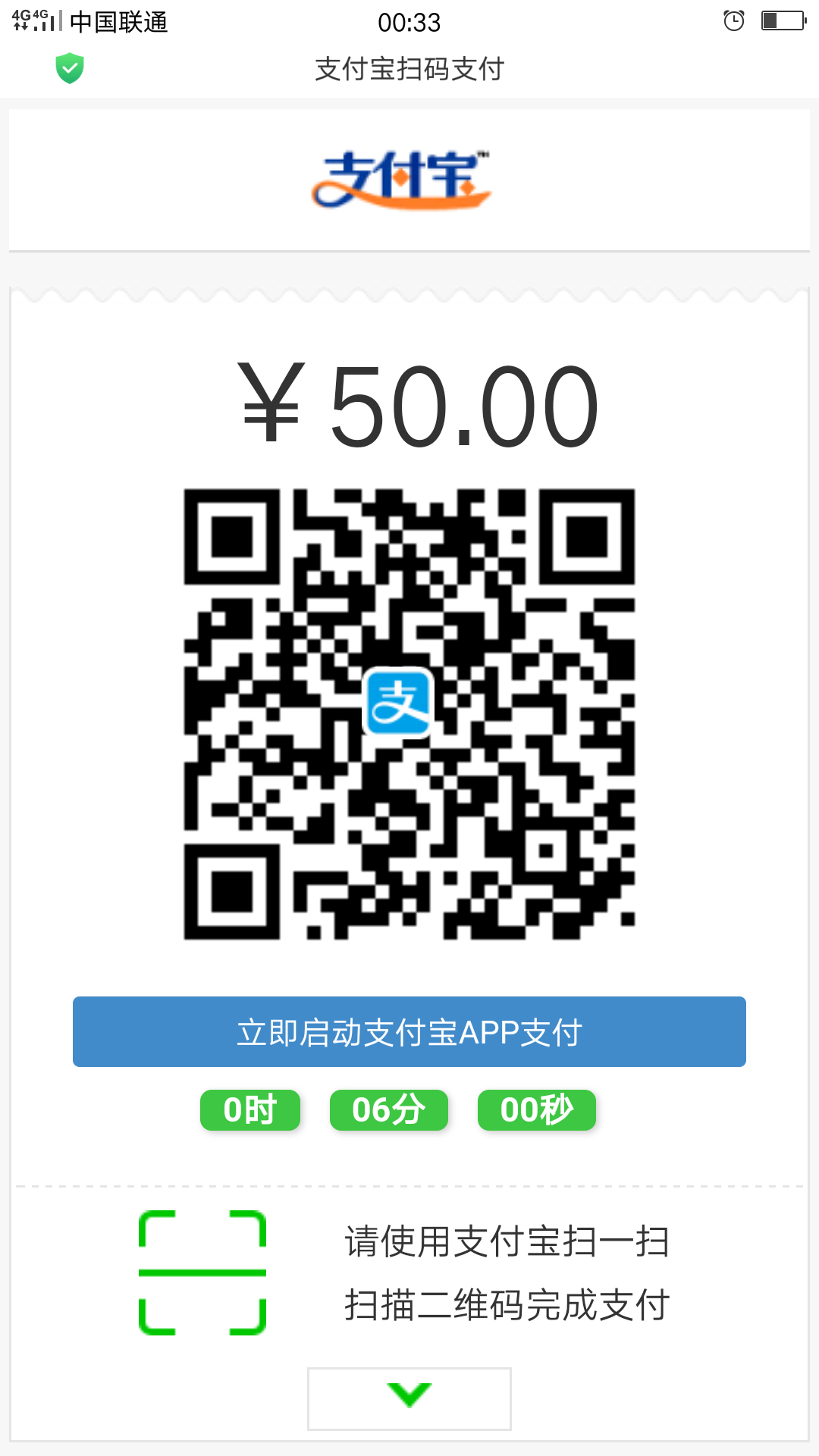This screenshot has width=819, height=1456.
Task: Tap 立即启动支付宝APP支付 button
Action: [409, 1031]
